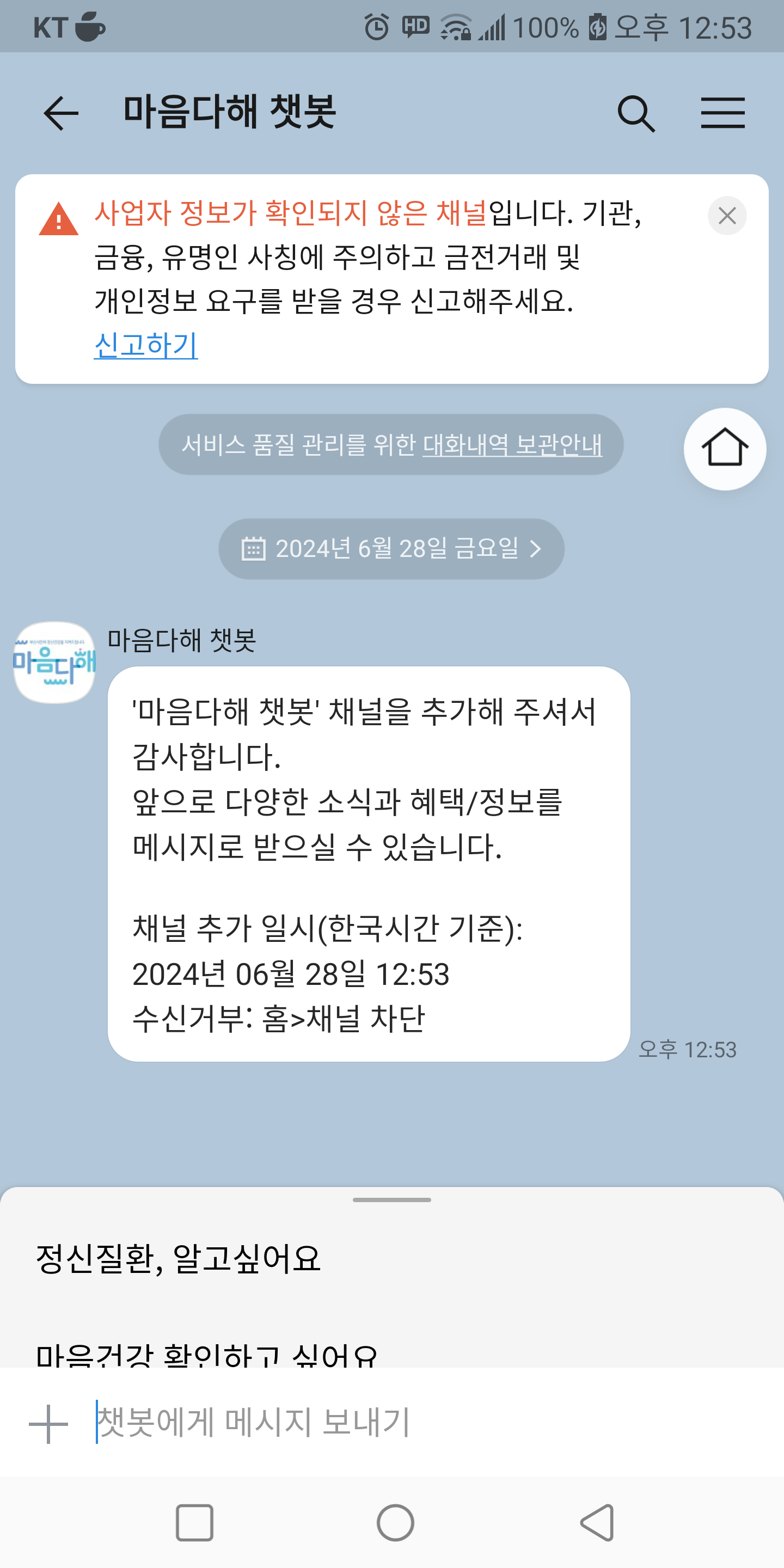
Task: Dismiss the unverified channel warning banner
Action: point(727,216)
